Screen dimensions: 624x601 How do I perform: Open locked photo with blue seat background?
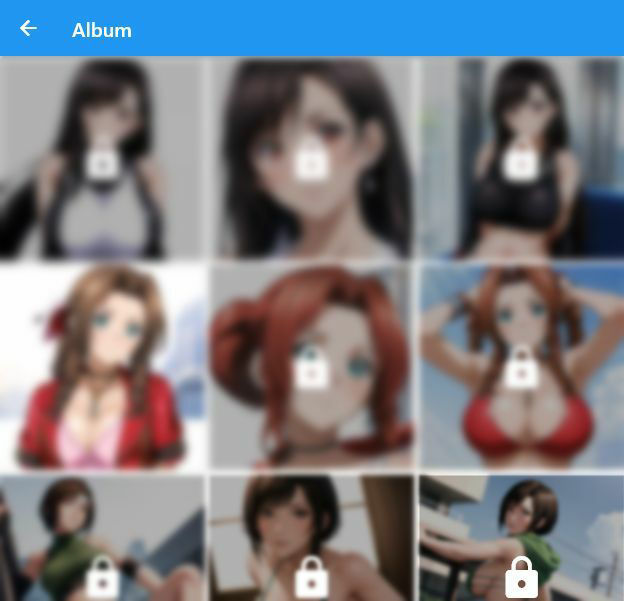tap(520, 158)
